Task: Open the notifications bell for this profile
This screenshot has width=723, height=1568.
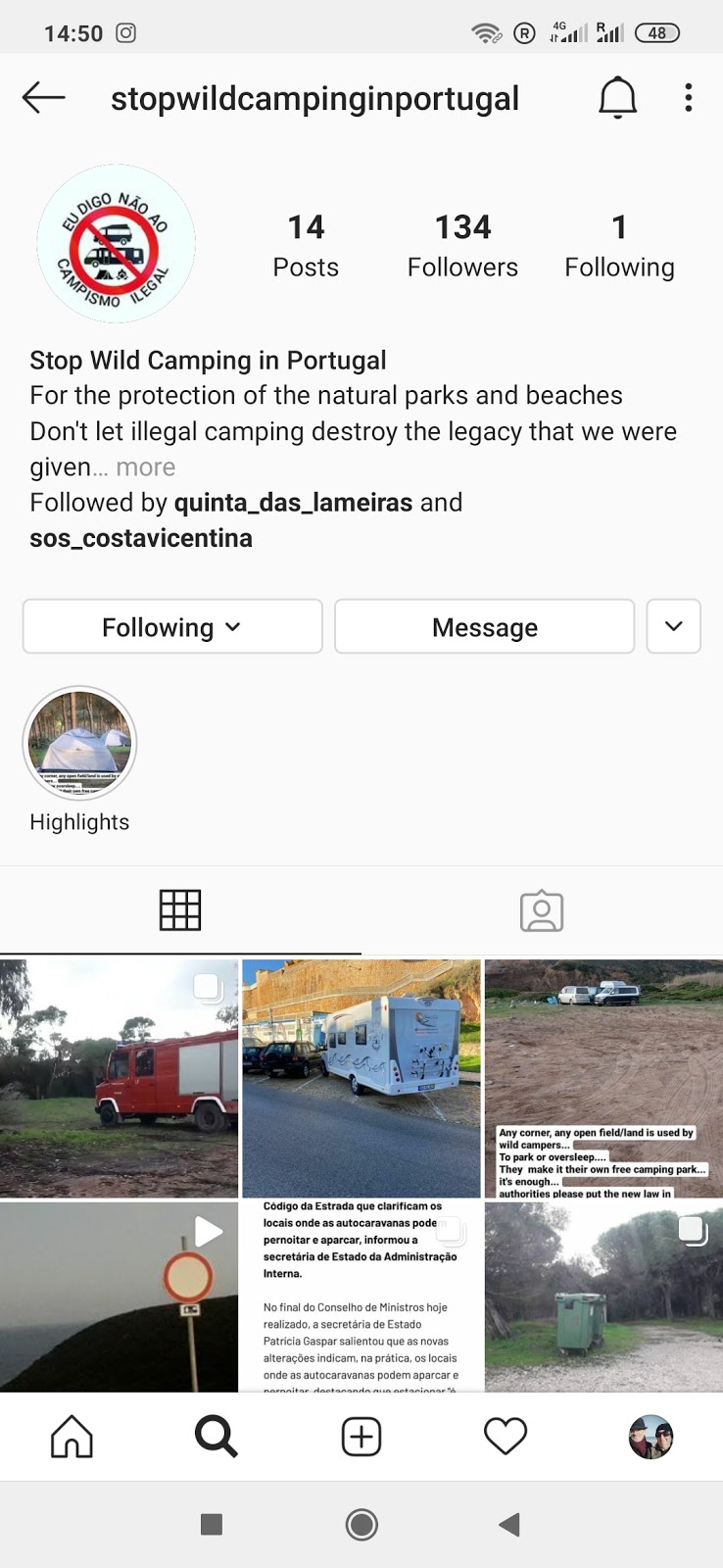Action: click(x=617, y=98)
